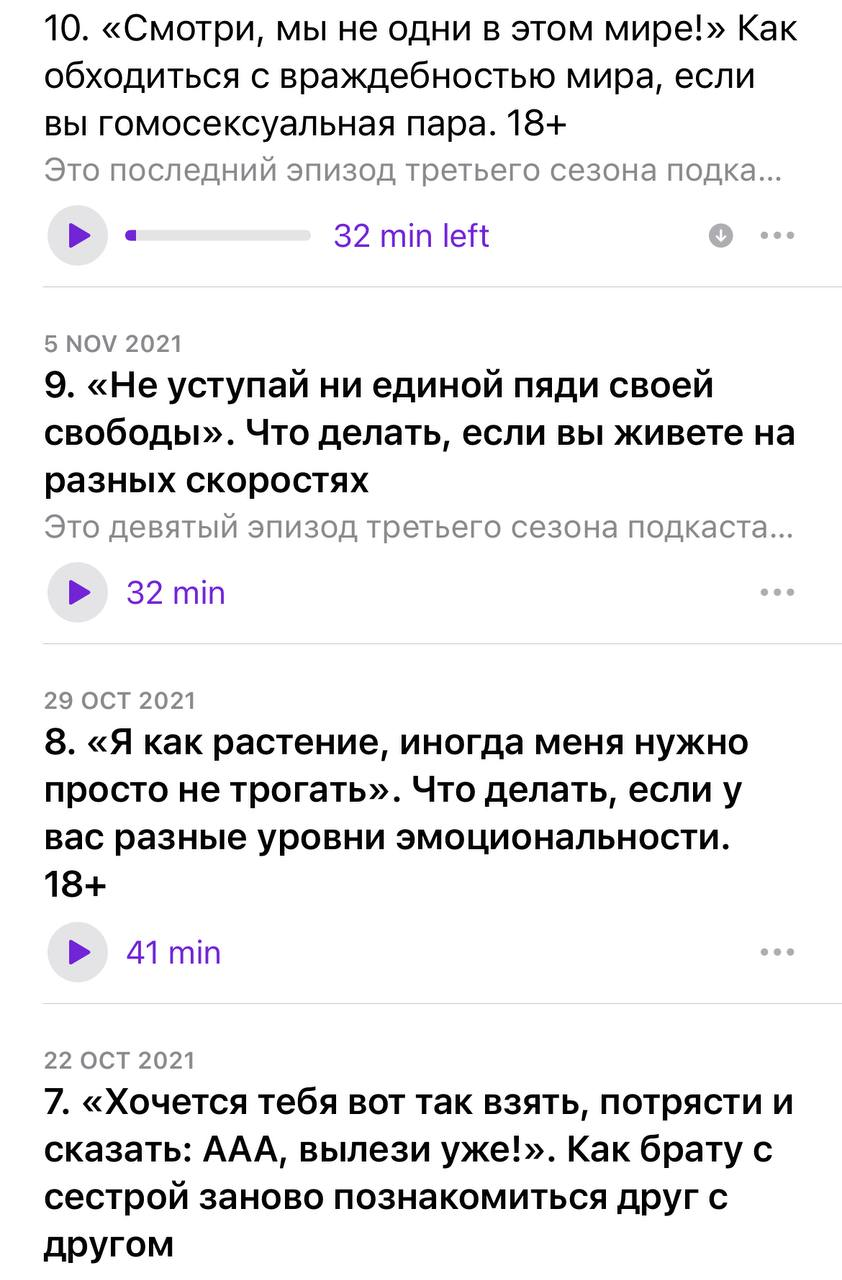The image size is (842, 1280).
Task: Open more options for episode 10
Action: 777,236
